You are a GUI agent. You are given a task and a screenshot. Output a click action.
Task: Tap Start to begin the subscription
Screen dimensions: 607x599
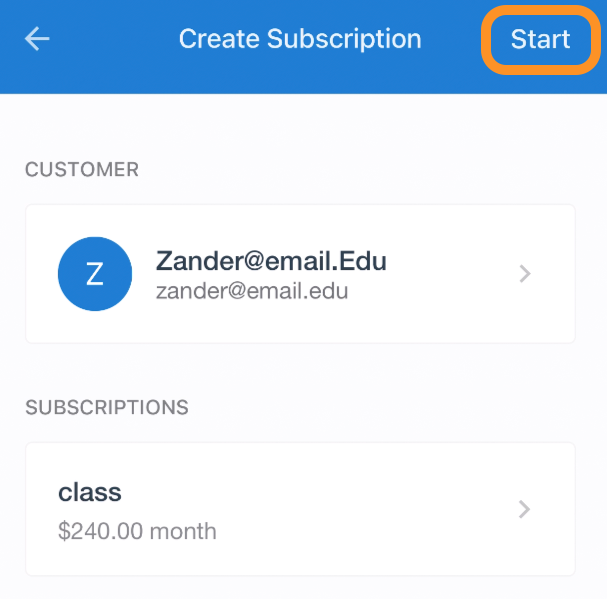click(x=540, y=40)
